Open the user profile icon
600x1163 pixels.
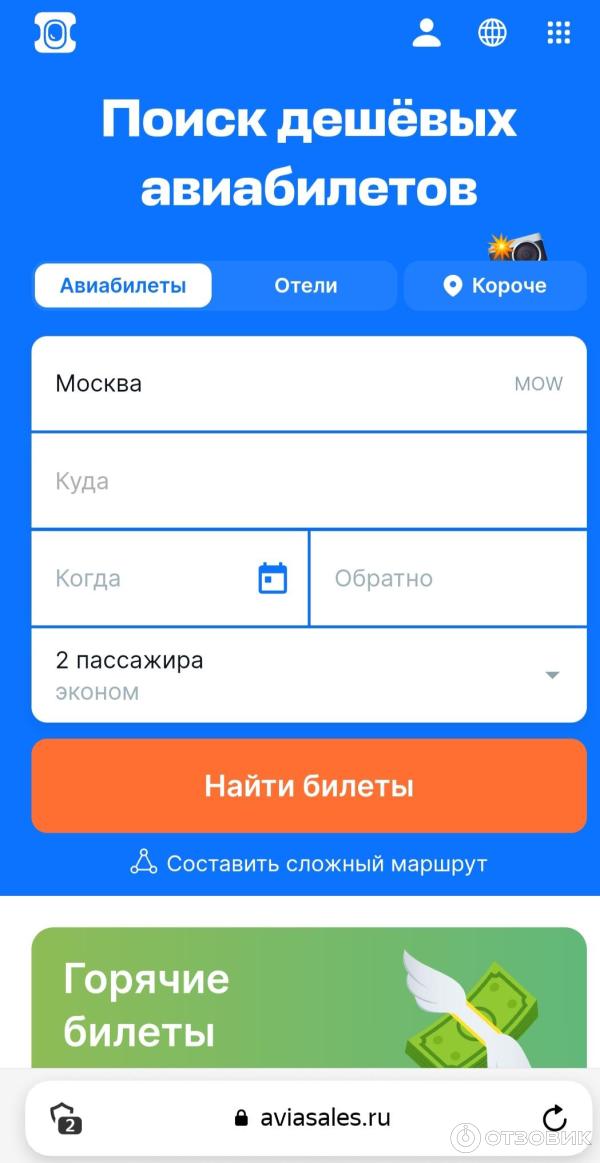point(427,33)
